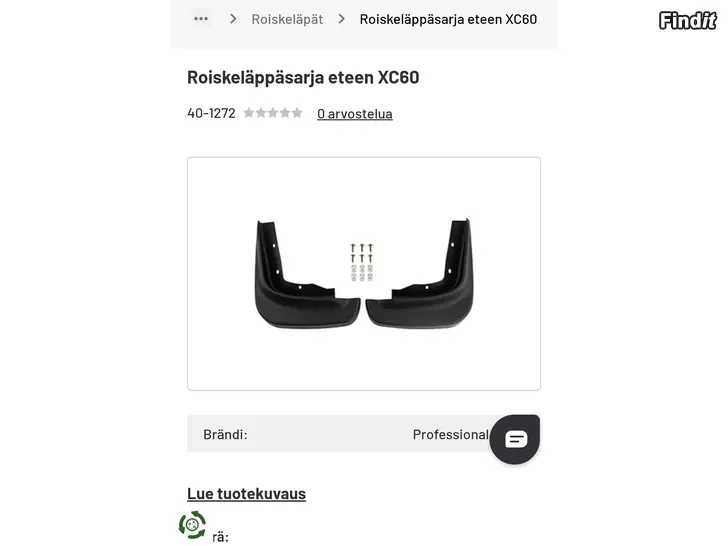The height and width of the screenshot is (546, 728).
Task: Open the Lue tuotekuvaus link
Action: 246,494
